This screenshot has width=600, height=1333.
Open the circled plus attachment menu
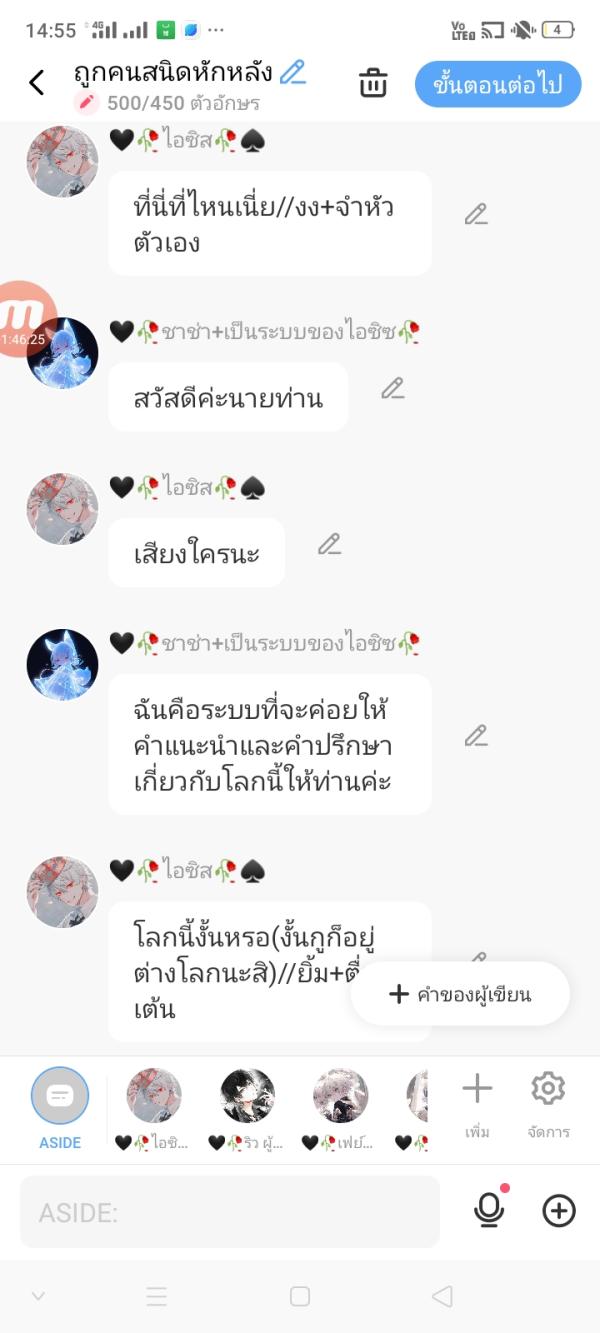click(559, 1211)
